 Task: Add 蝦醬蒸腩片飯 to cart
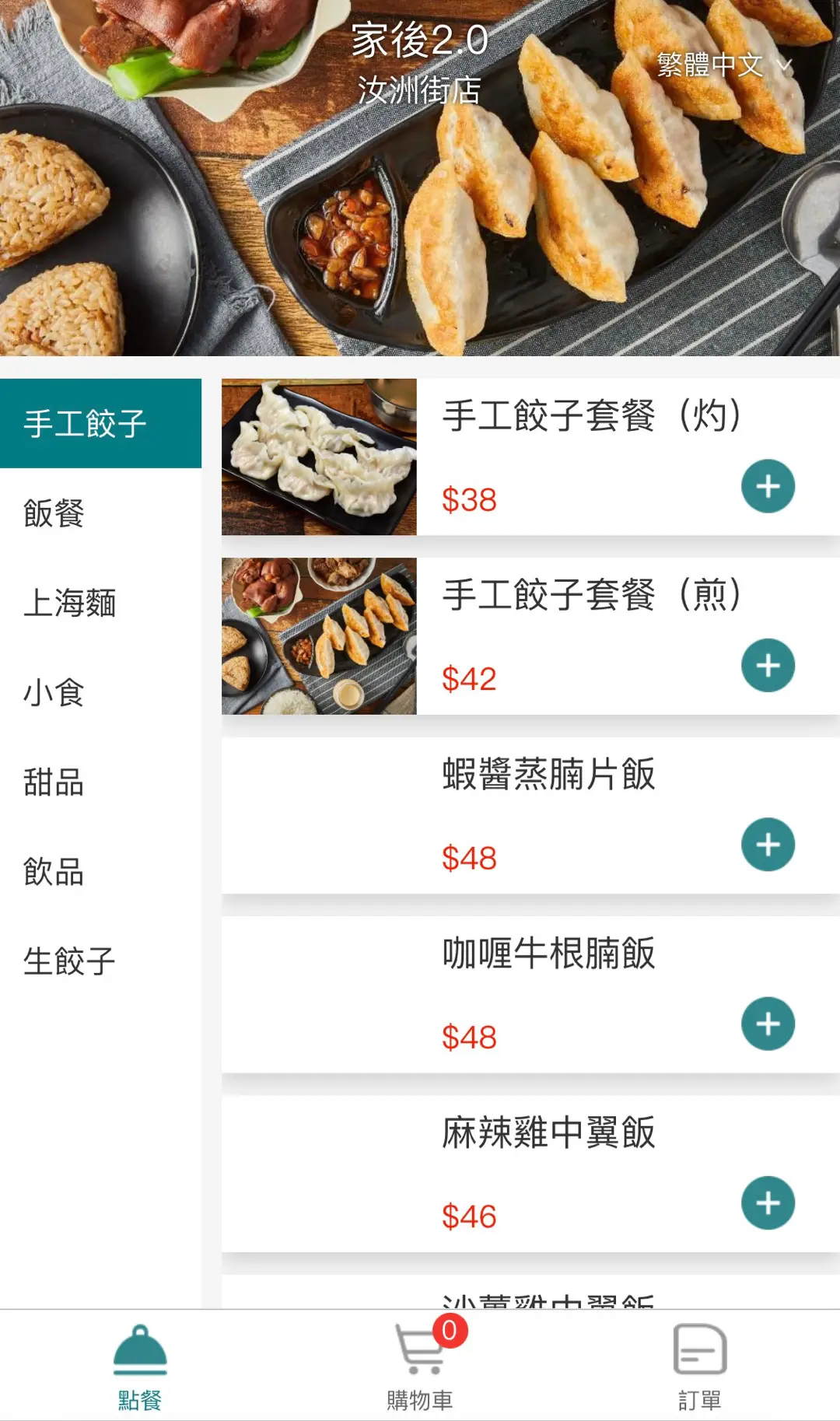point(768,845)
